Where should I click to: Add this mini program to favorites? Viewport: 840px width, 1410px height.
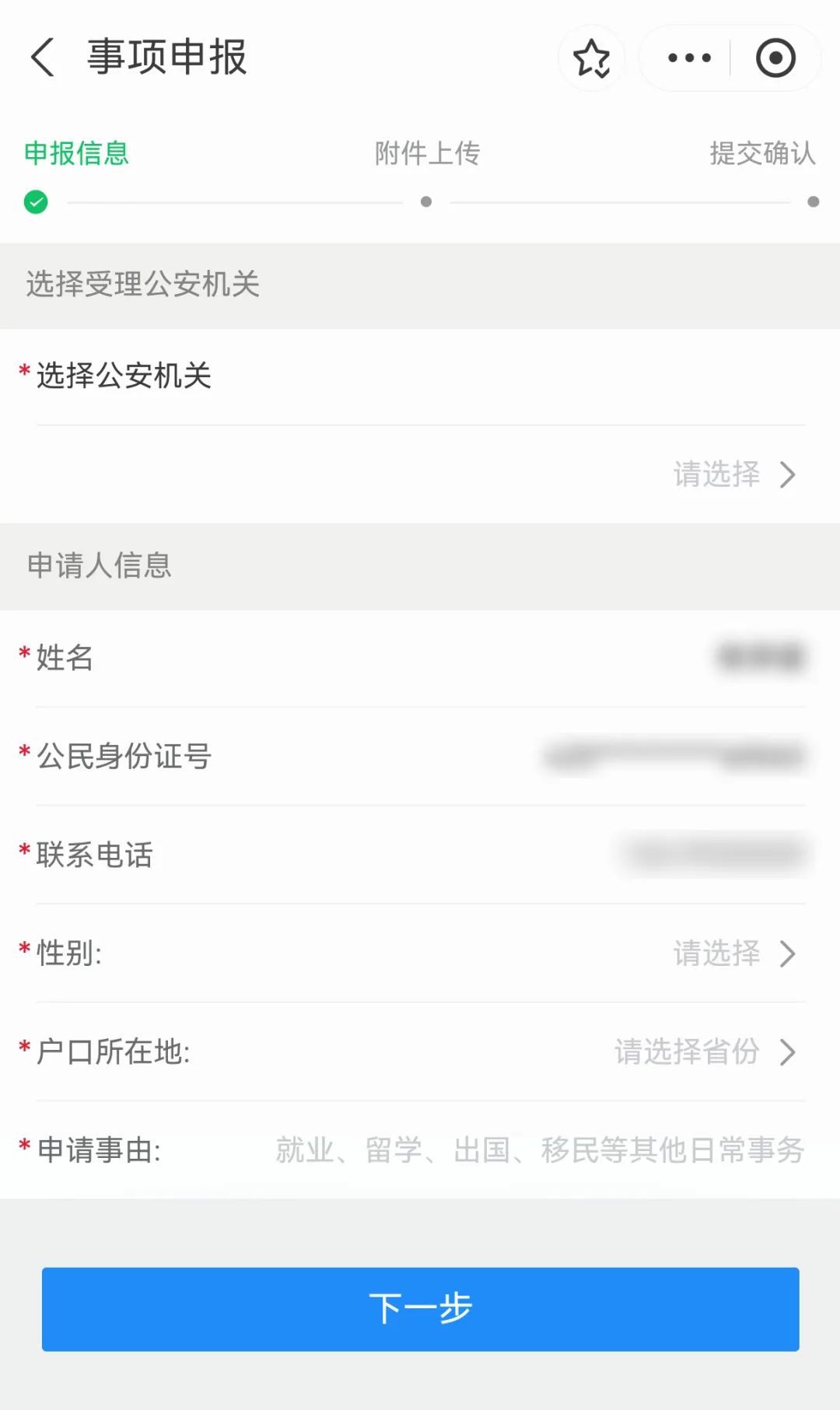pyautogui.click(x=591, y=58)
